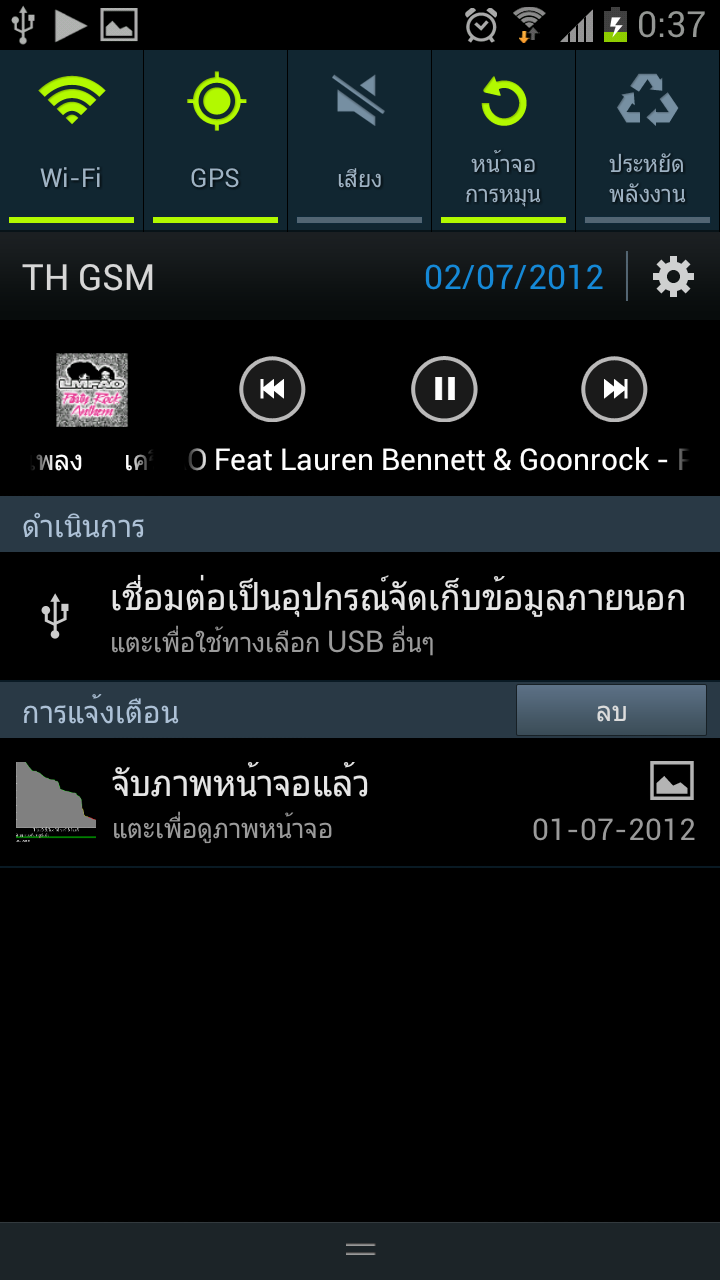The width and height of the screenshot is (720, 1280).
Task: Toggle screen rotation (หน้าจอการหมุน)
Action: [503, 140]
